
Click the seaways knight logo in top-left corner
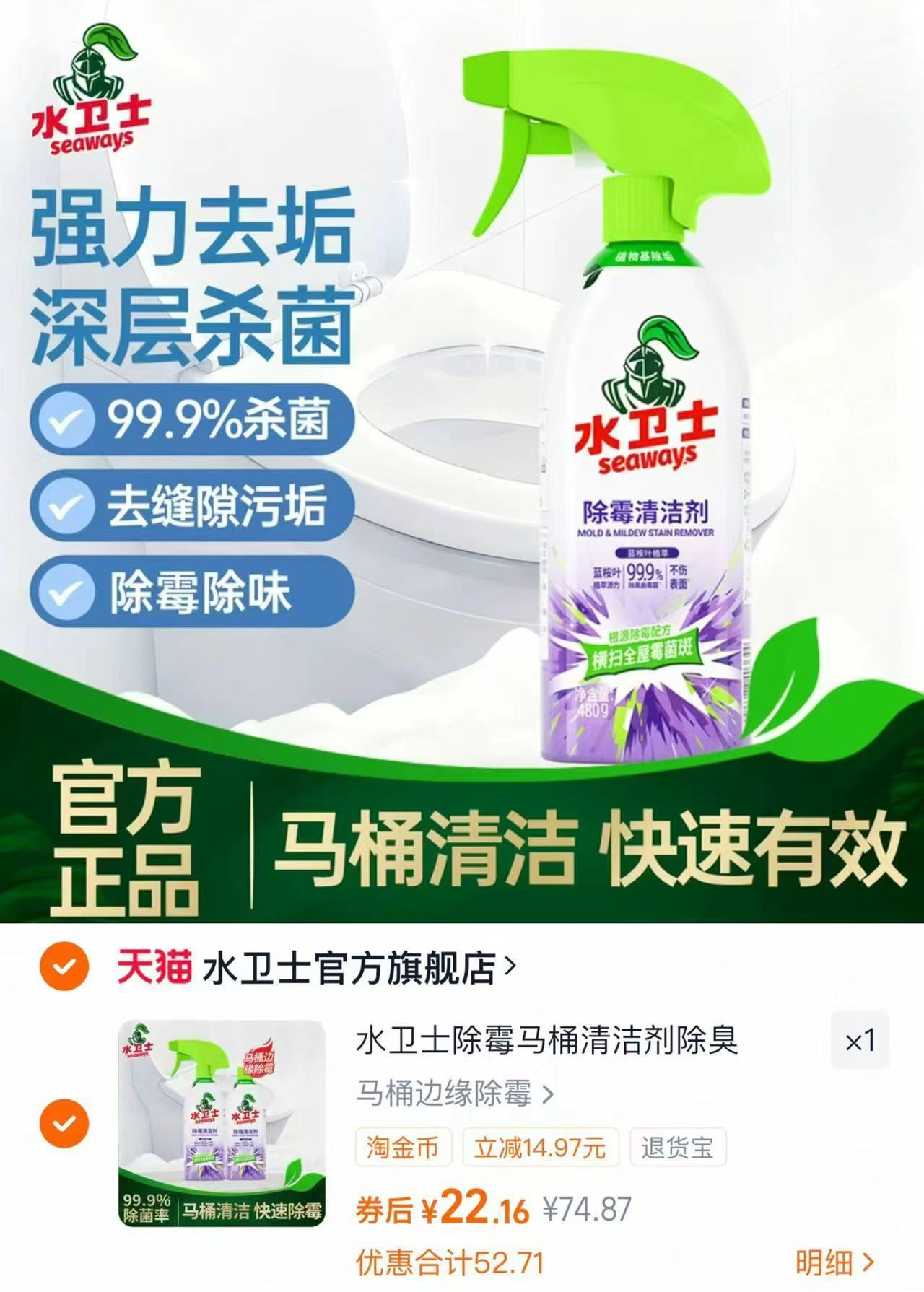tap(90, 79)
